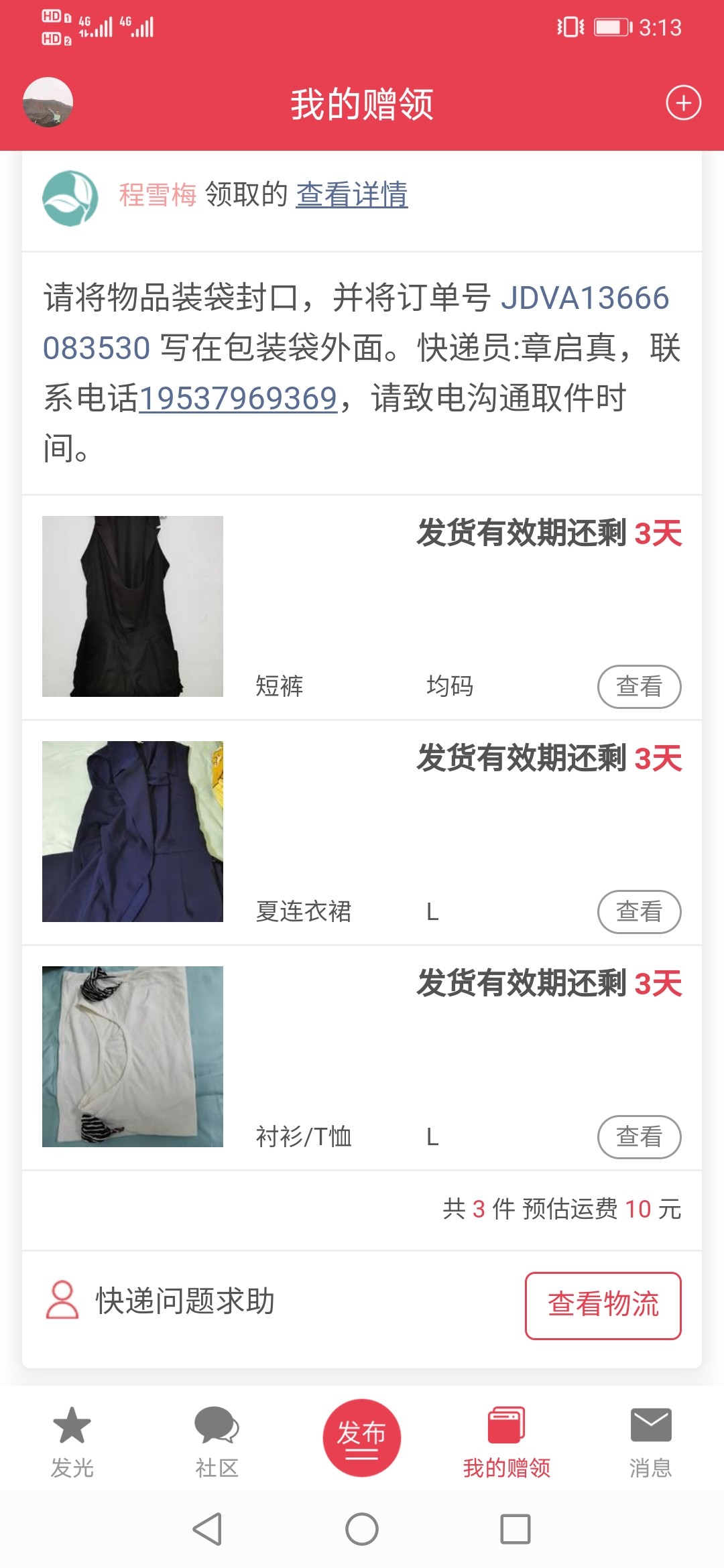Viewport: 724px width, 1568px height.
Task: Call courier number 19537969369
Action: coord(238,399)
